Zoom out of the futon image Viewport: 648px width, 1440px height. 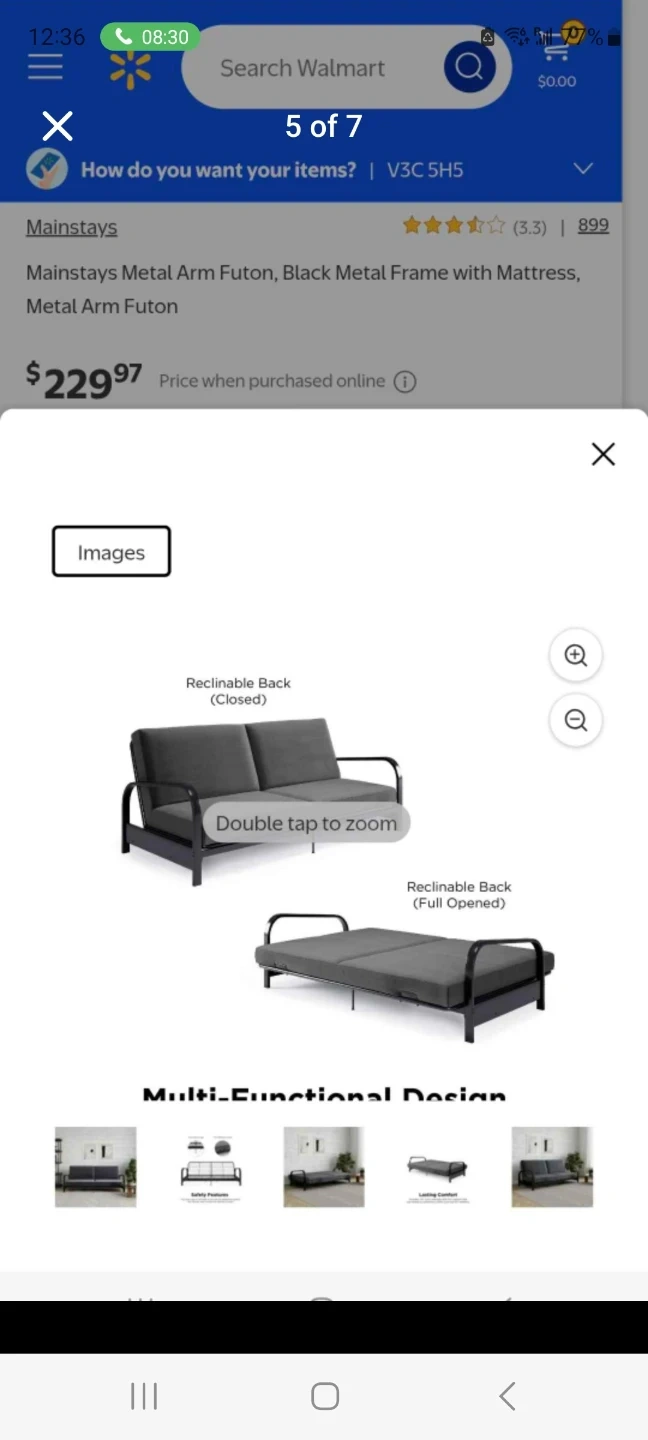click(576, 720)
